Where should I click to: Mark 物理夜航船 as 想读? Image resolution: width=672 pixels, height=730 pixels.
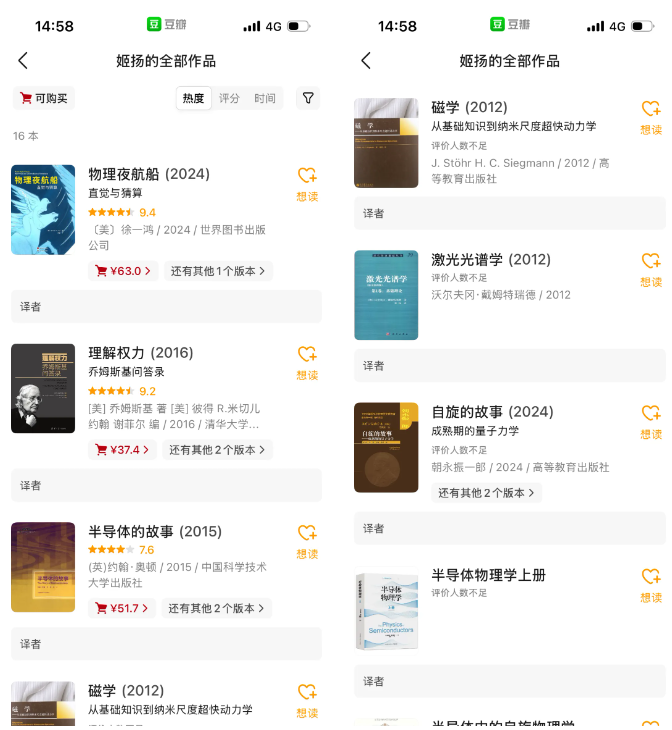click(307, 184)
